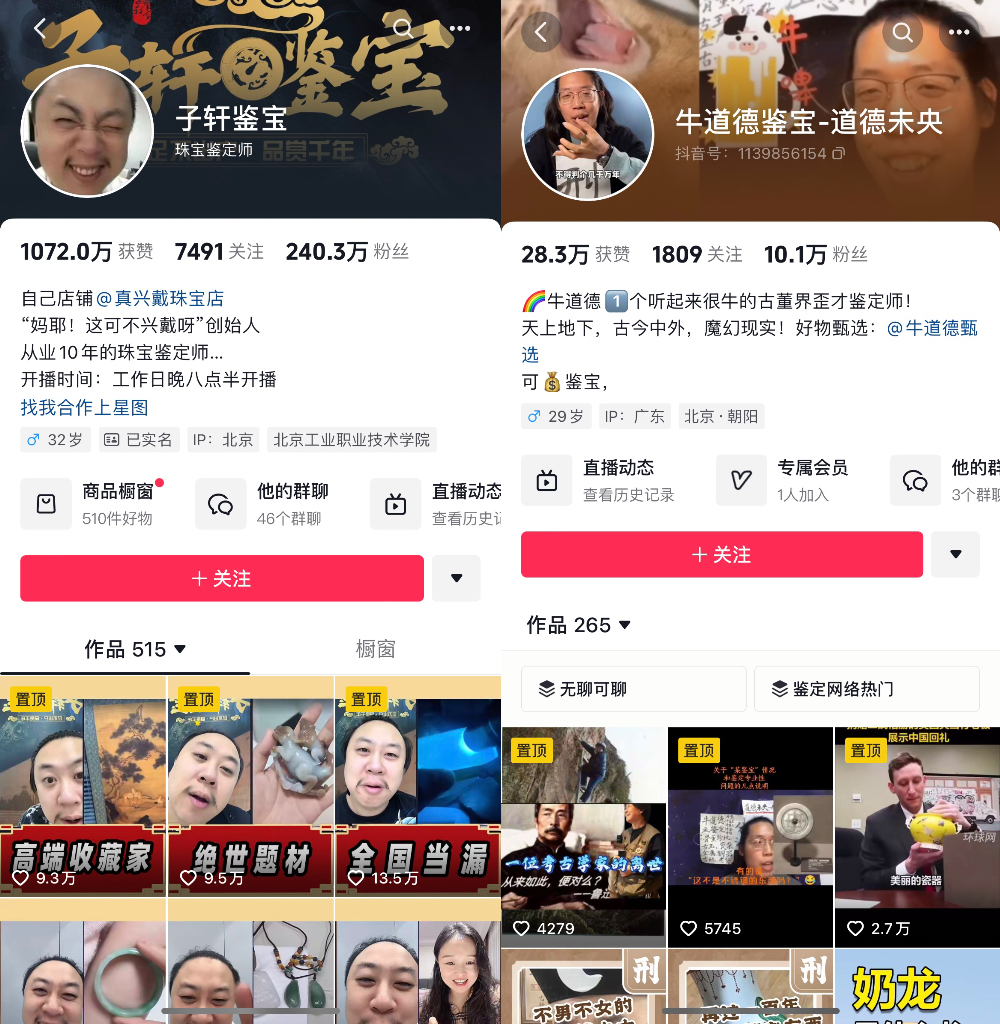This screenshot has height=1024, width=1000.
Task: Switch to the 橱窗 tab
Action: coord(375,649)
